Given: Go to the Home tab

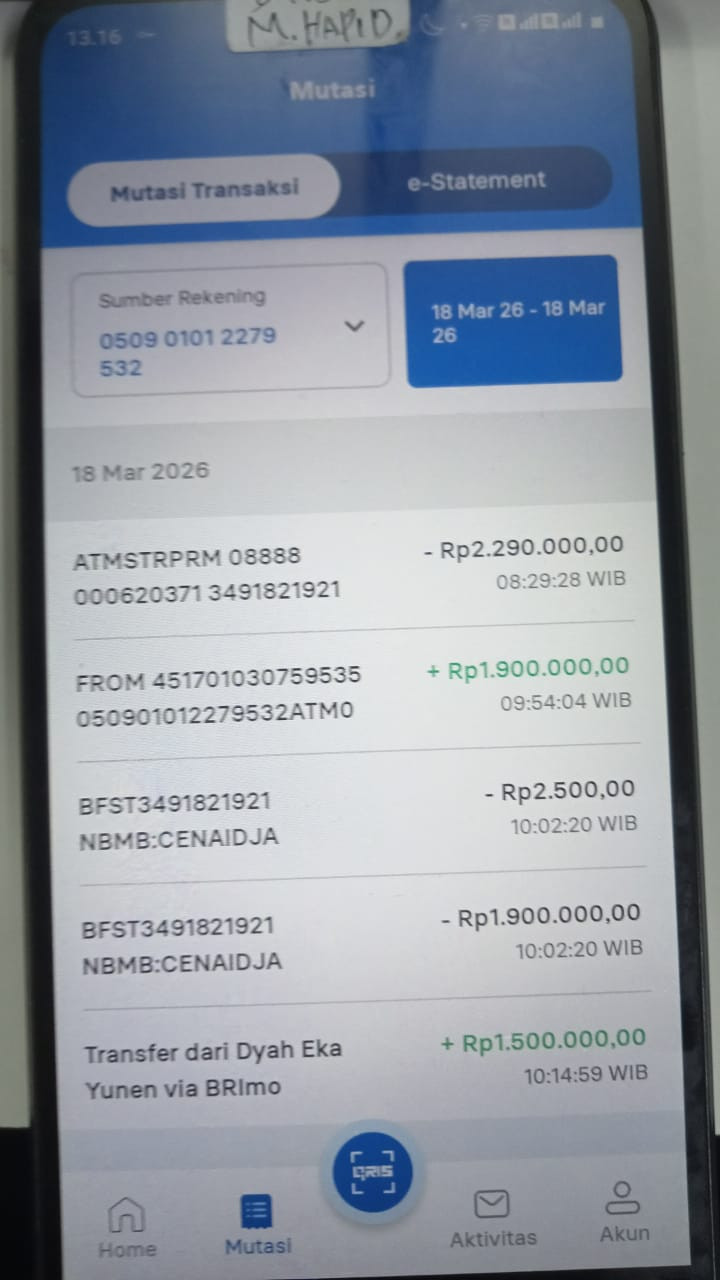Looking at the screenshot, I should point(127,1228).
